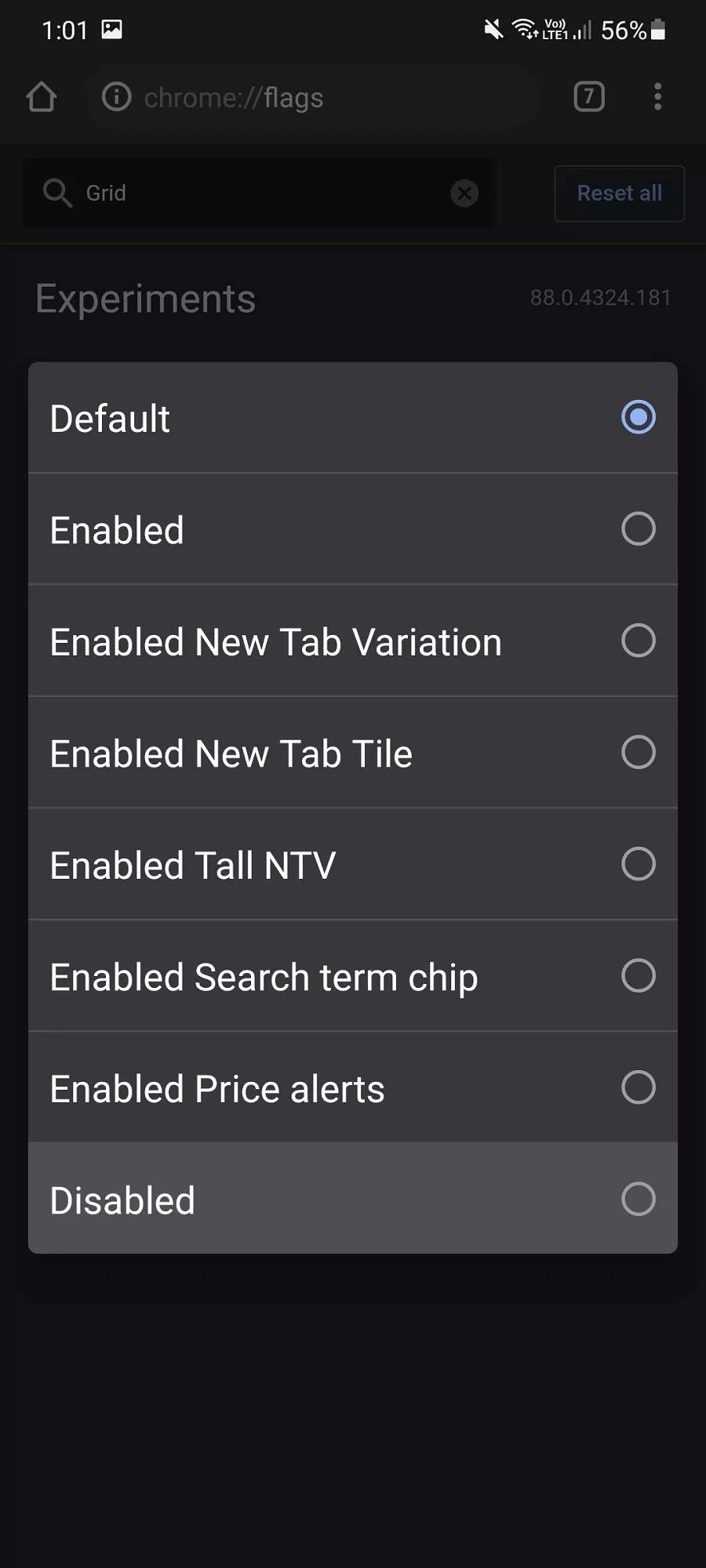Tap the chrome://flags address bar
The height and width of the screenshot is (1568, 706).
tap(314, 97)
